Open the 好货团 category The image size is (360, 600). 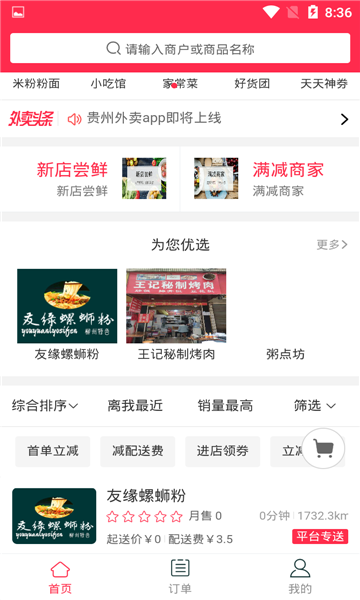[x=252, y=83]
